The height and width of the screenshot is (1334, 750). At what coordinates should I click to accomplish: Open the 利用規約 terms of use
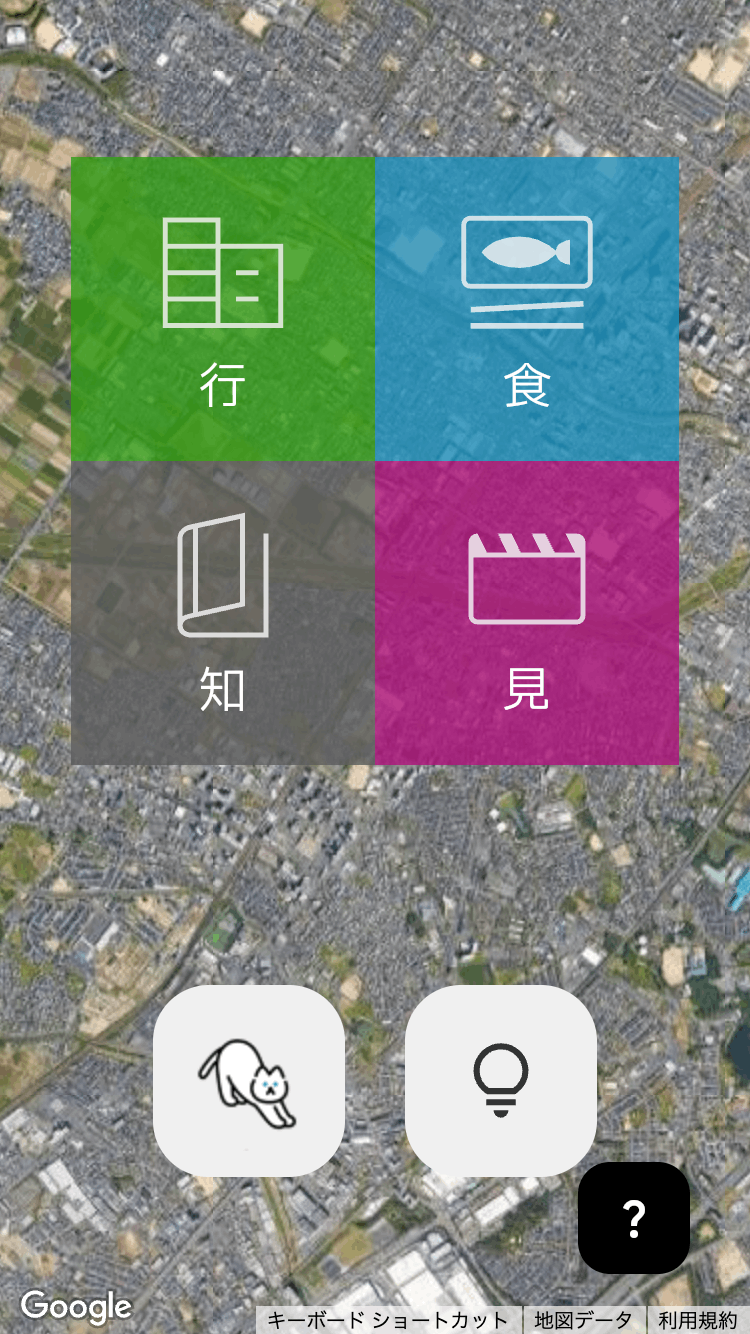coord(698,1321)
